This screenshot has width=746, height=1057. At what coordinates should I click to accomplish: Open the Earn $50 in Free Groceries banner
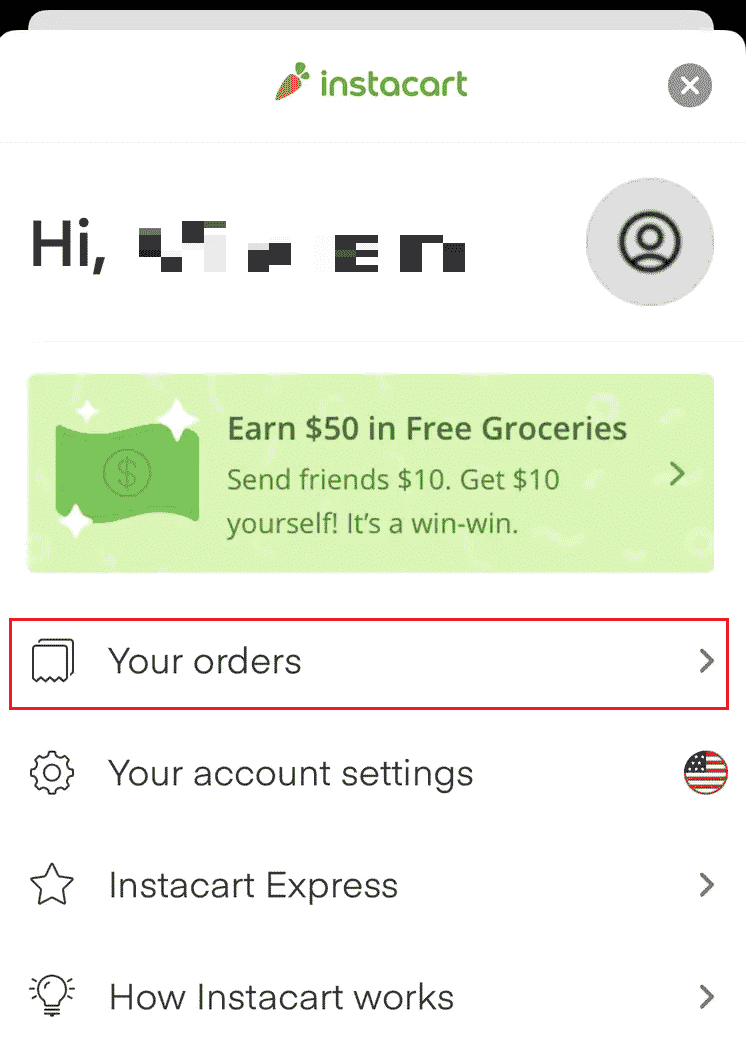click(371, 473)
